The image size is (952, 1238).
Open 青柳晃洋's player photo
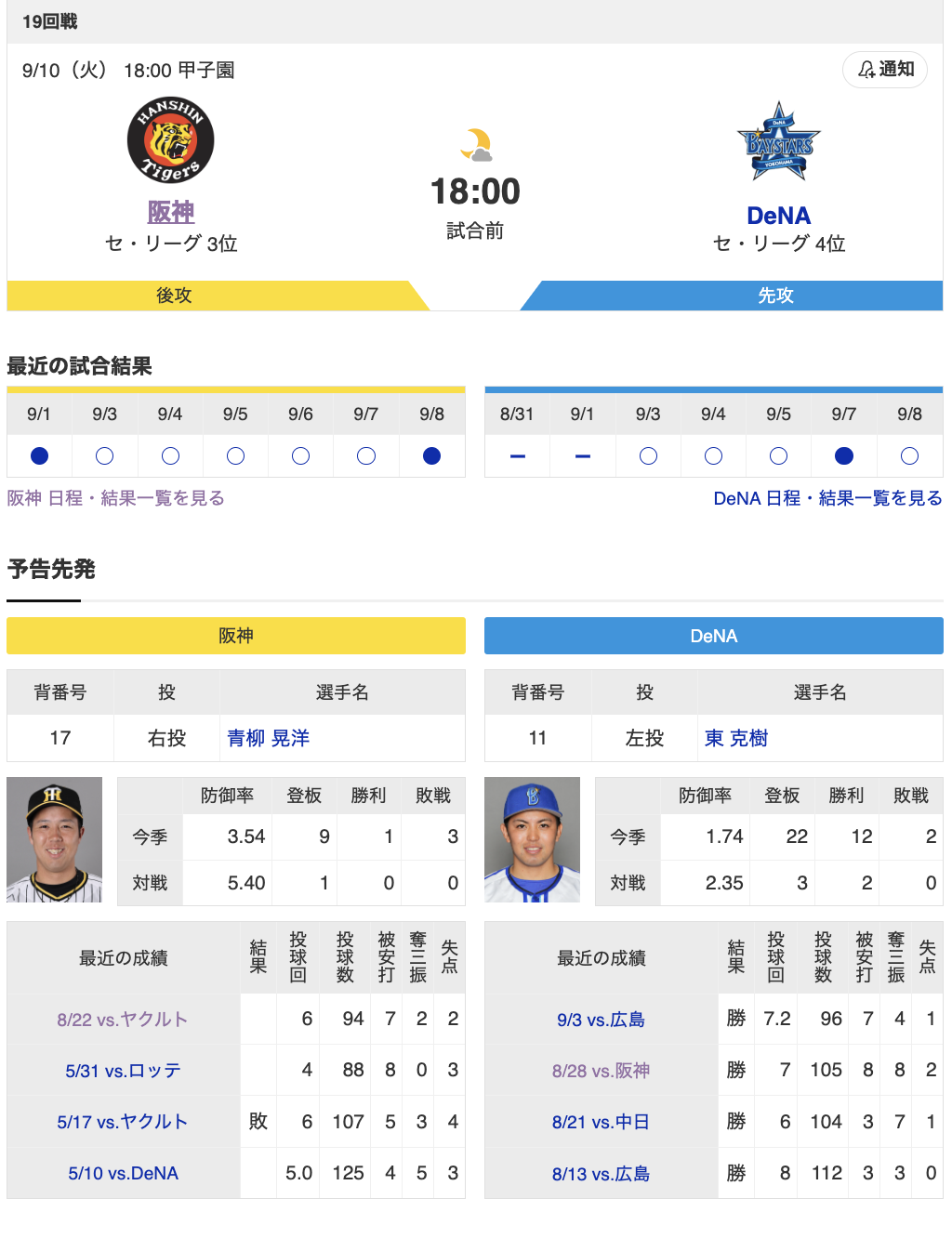[54, 839]
